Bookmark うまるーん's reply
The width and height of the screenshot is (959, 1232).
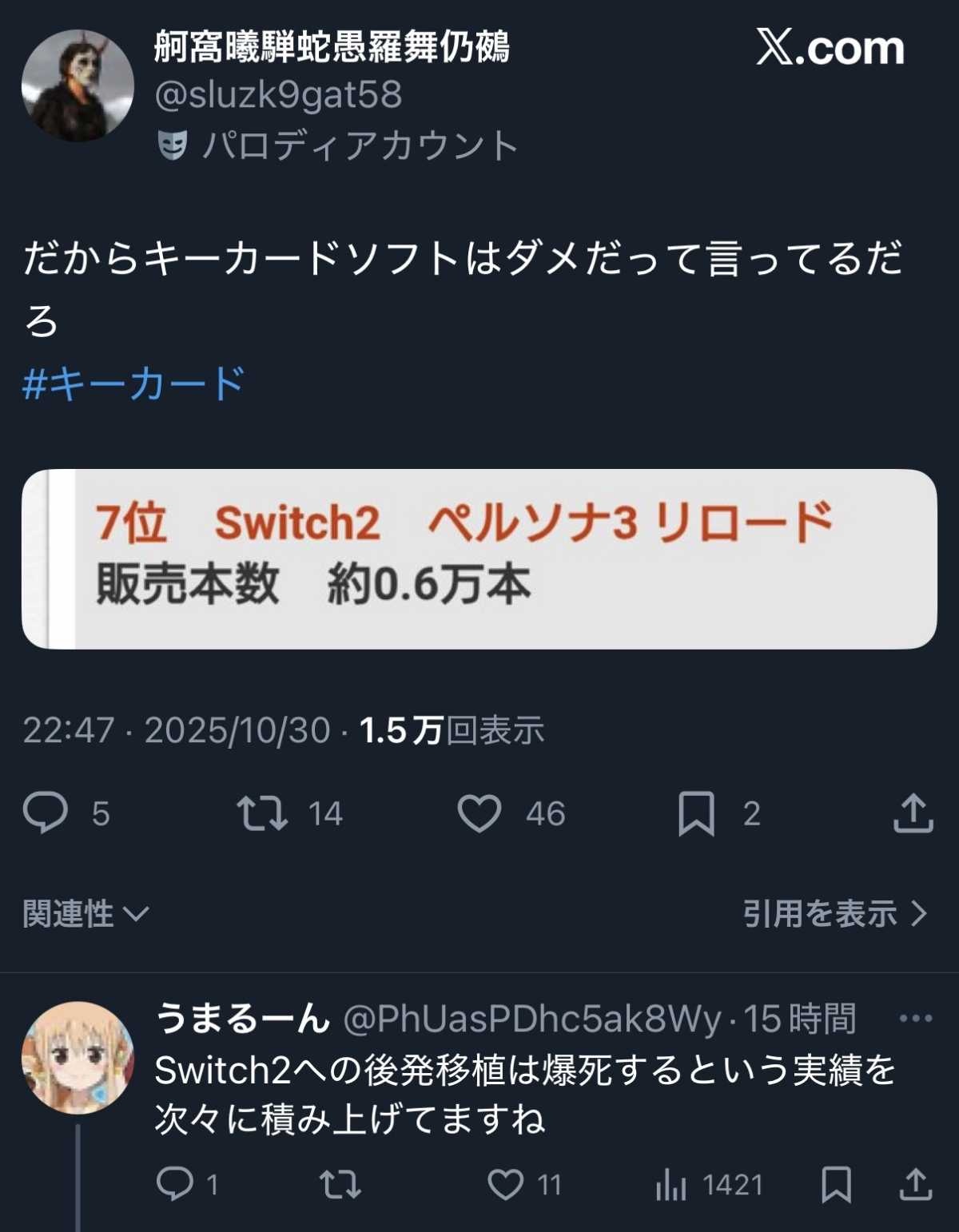pos(836,1184)
